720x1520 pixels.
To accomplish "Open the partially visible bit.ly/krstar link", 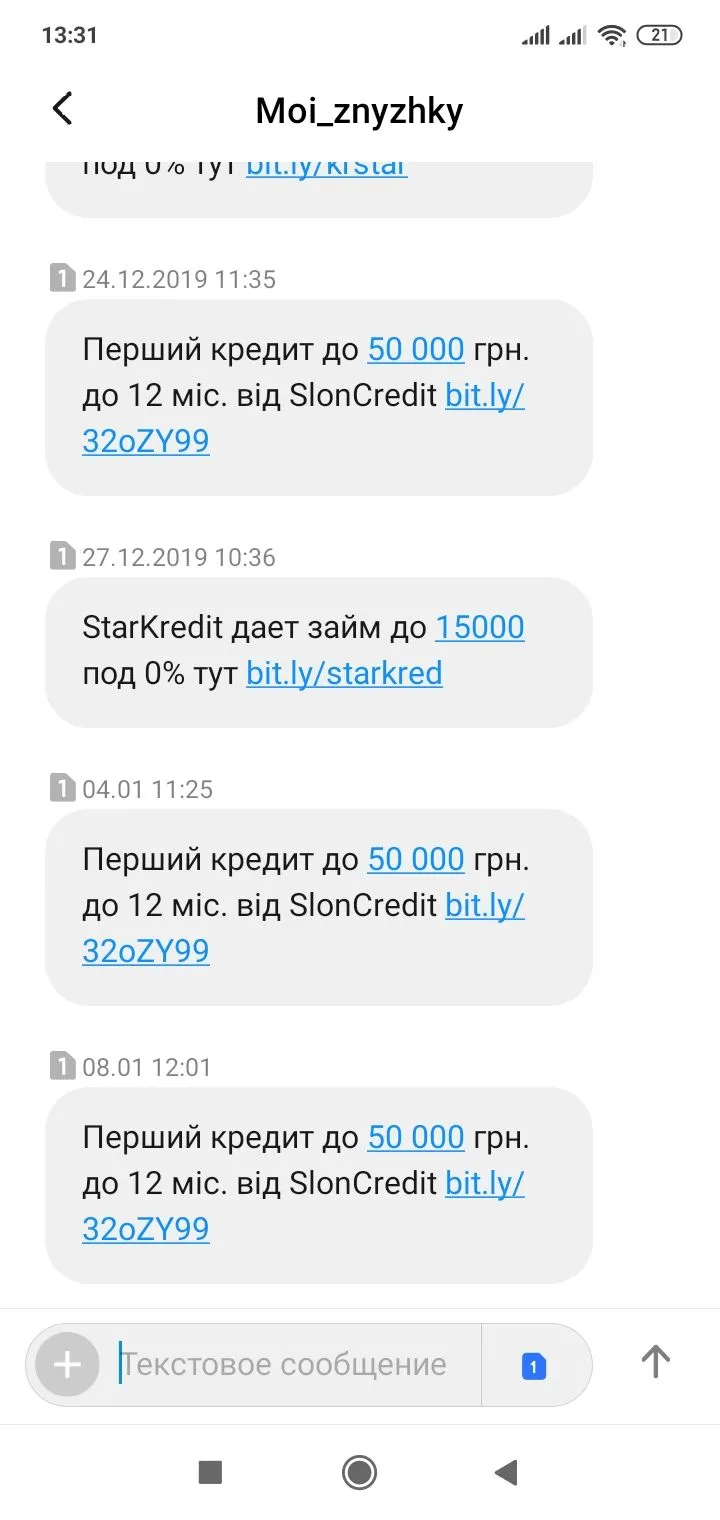I will click(326, 169).
